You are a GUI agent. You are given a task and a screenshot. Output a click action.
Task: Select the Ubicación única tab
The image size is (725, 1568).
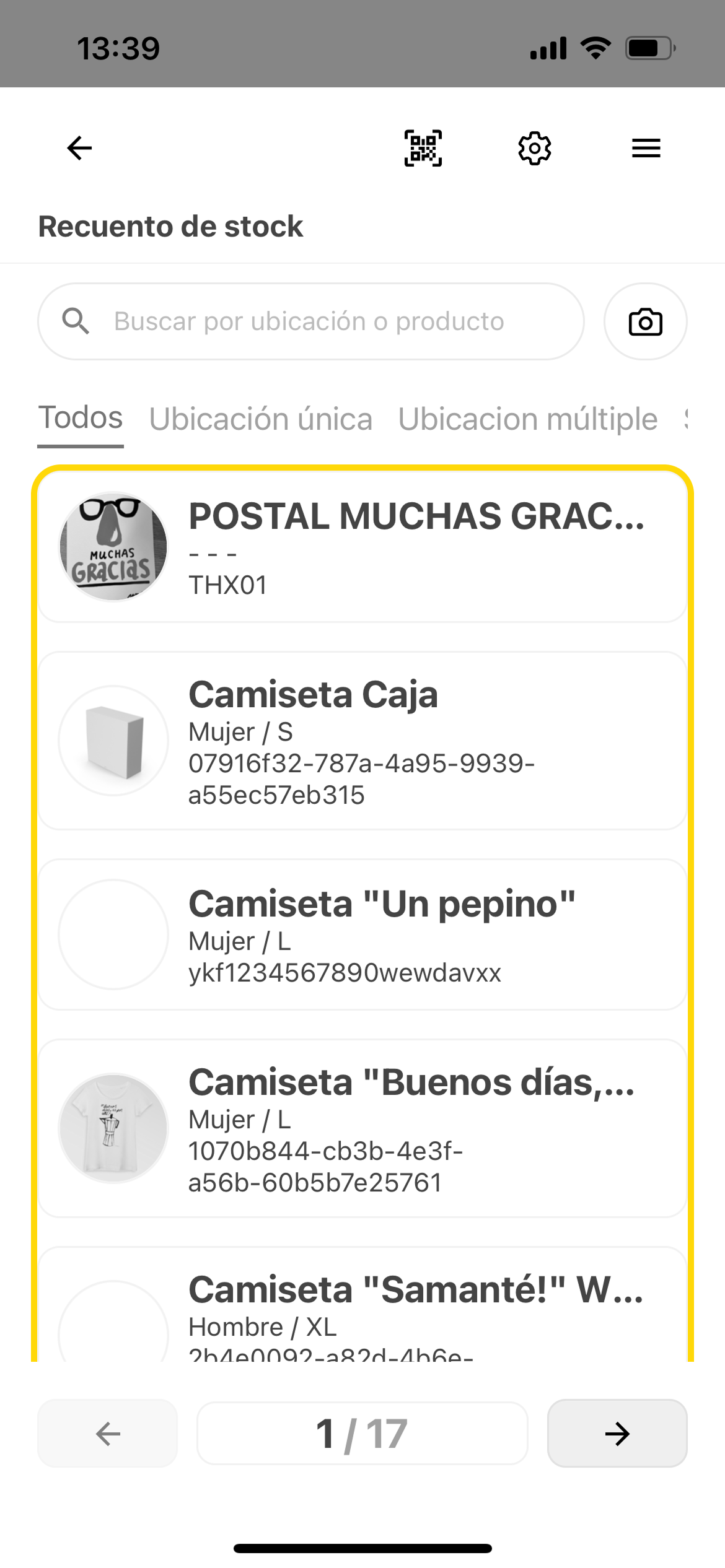click(261, 419)
